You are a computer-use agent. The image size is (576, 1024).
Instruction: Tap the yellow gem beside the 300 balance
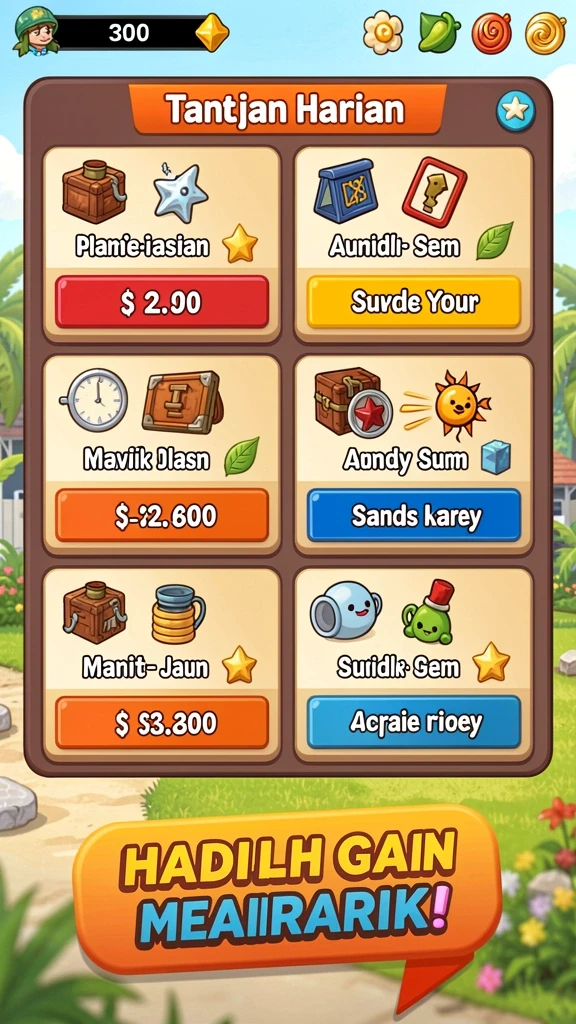pyautogui.click(x=212, y=32)
